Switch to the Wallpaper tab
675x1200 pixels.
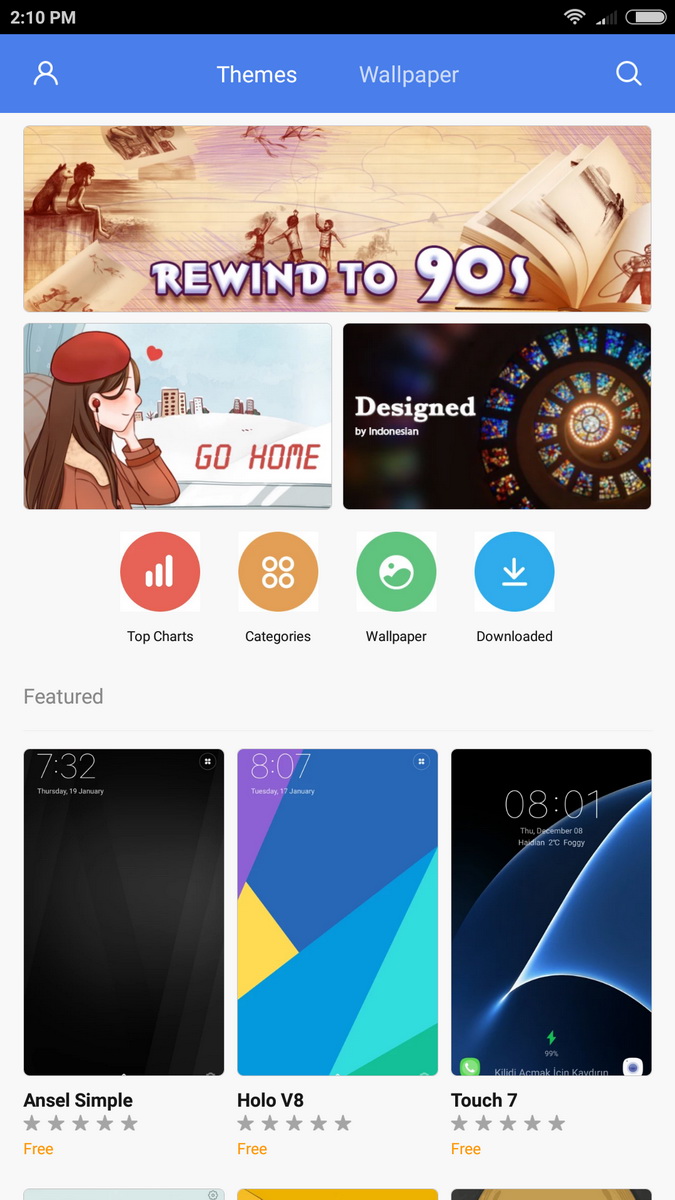409,75
